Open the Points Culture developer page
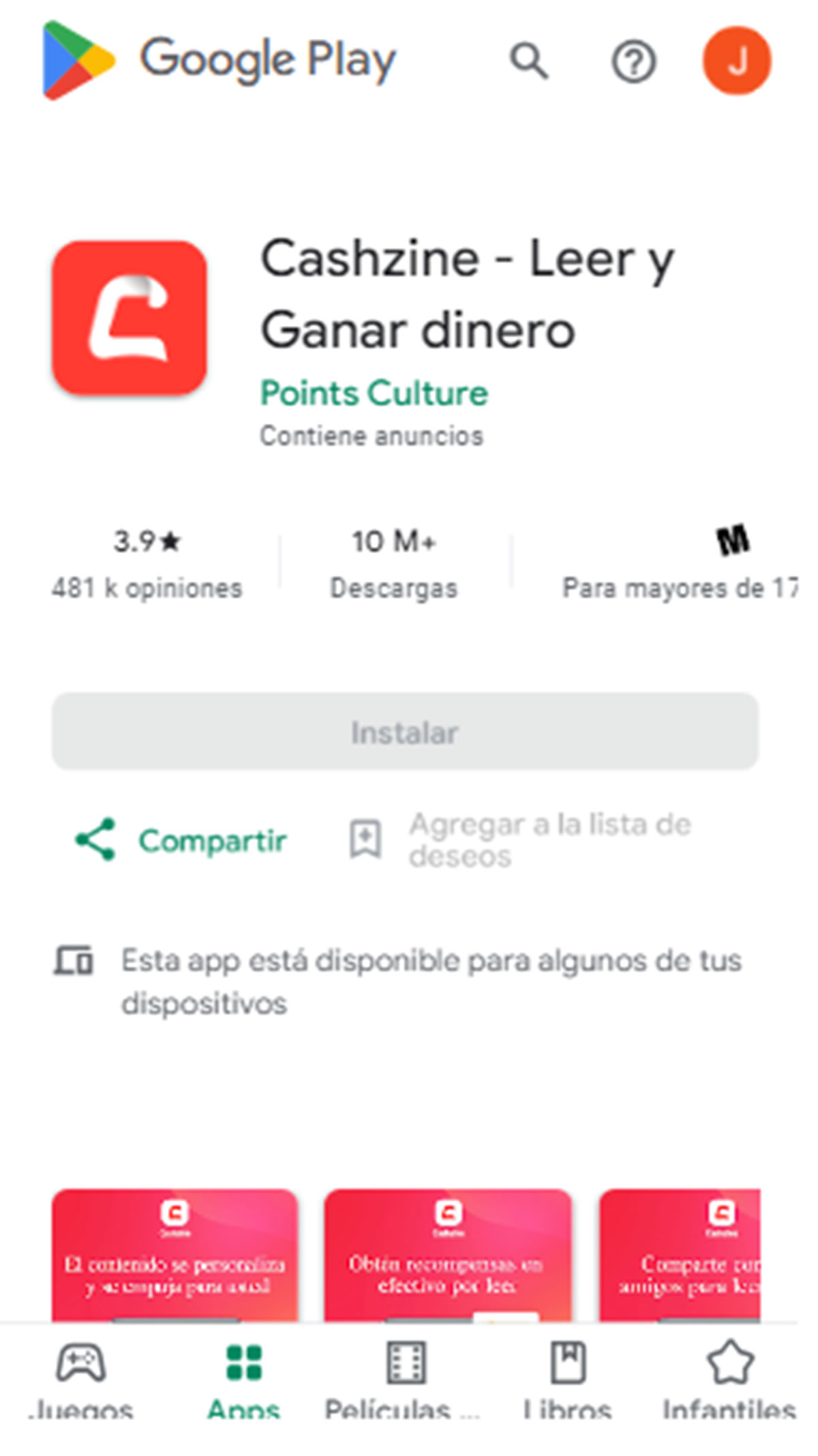818x1456 pixels. (x=374, y=393)
